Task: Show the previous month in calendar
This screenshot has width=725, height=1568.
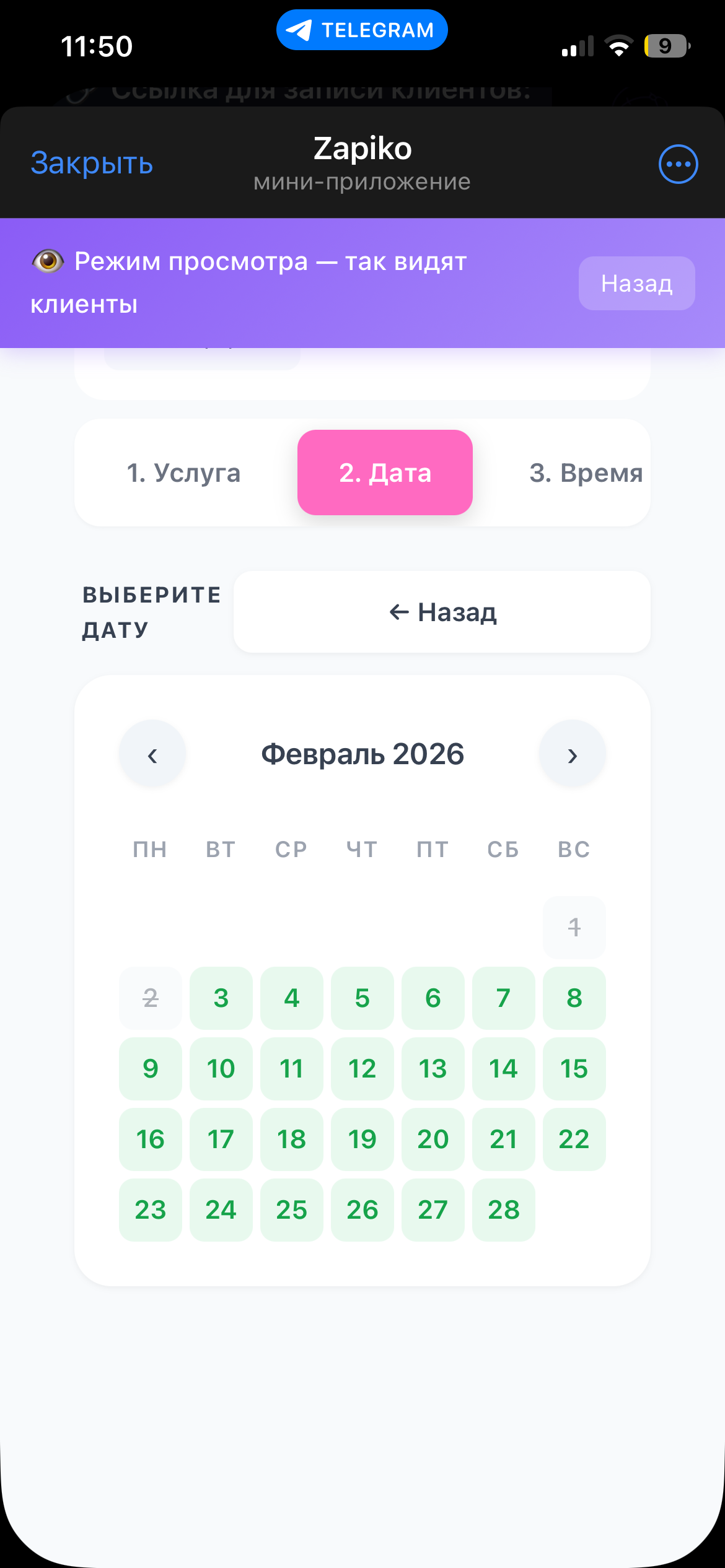Action: pos(152,754)
